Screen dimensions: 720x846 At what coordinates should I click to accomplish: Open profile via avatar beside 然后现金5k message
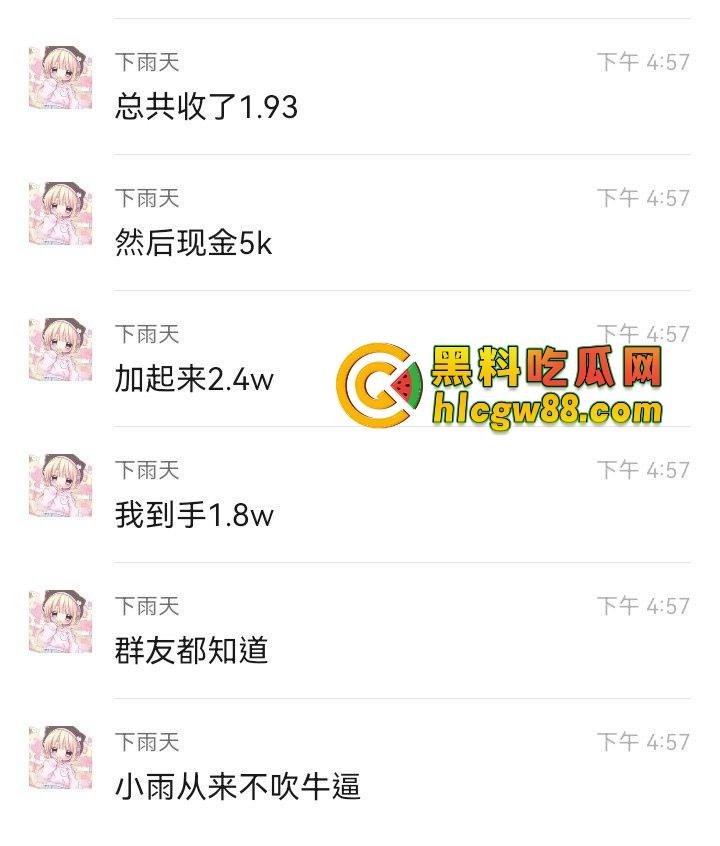pos(62,211)
